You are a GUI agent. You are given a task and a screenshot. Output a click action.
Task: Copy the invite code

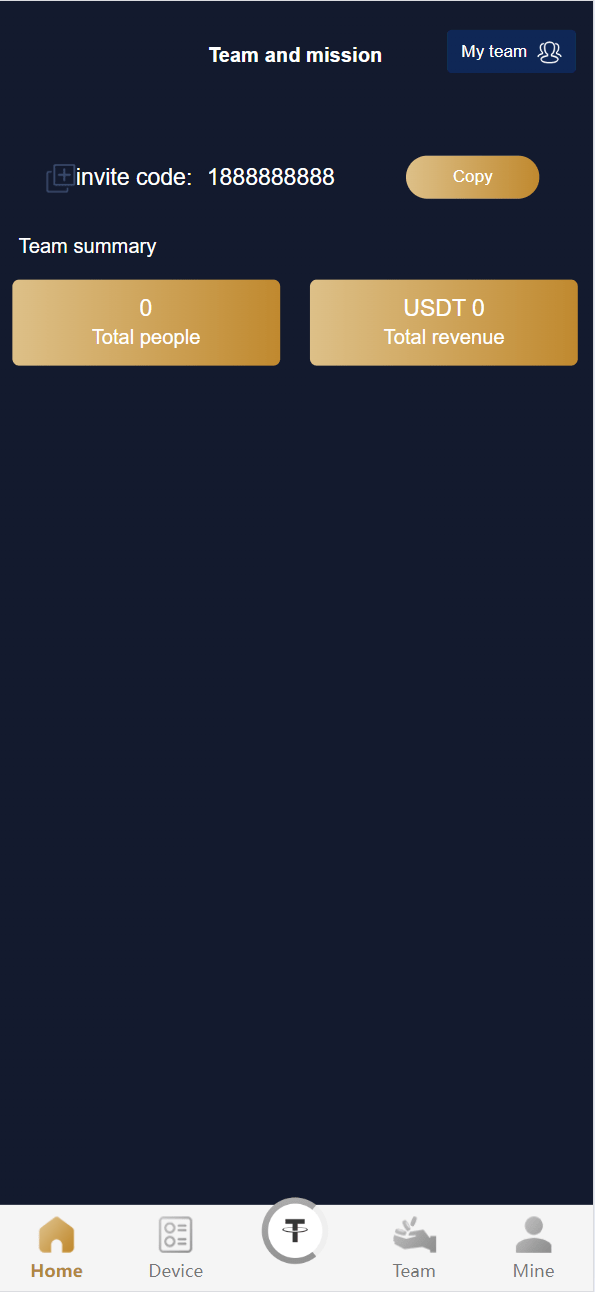[472, 177]
